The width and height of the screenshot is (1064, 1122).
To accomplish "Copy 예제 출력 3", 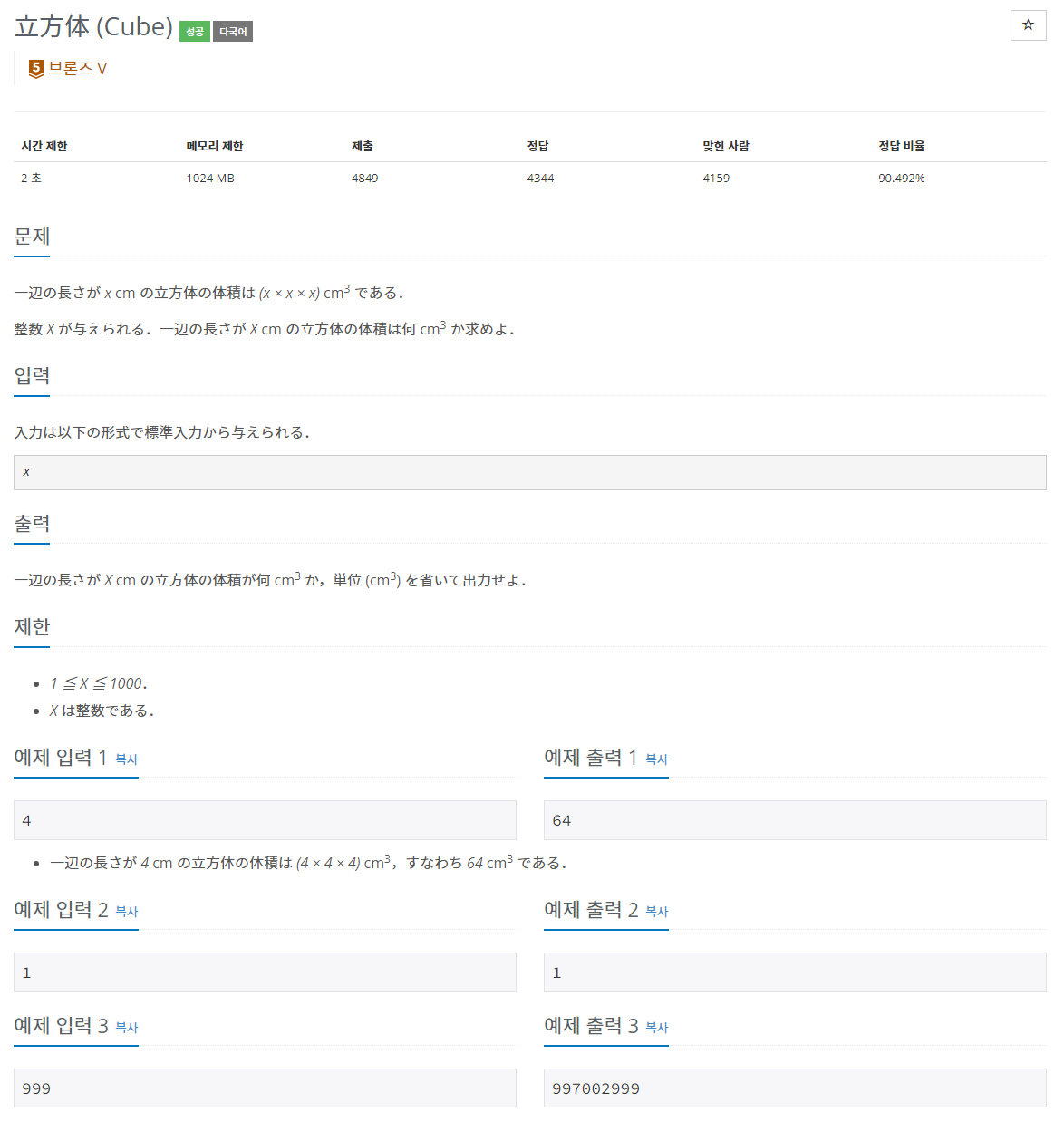I will tap(657, 1028).
